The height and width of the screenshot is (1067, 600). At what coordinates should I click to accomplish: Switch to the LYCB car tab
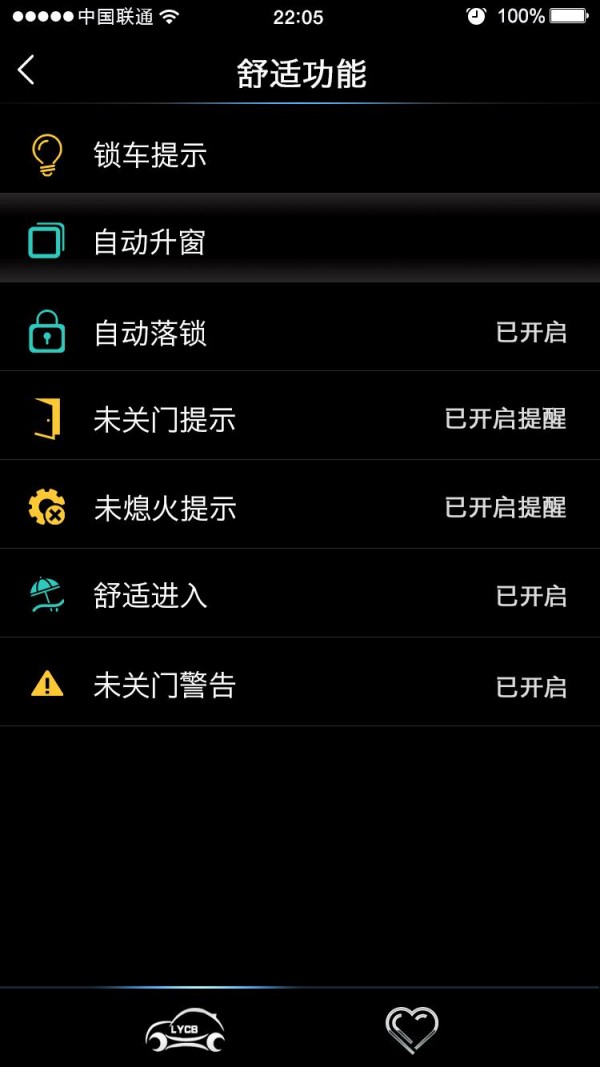(185, 1029)
